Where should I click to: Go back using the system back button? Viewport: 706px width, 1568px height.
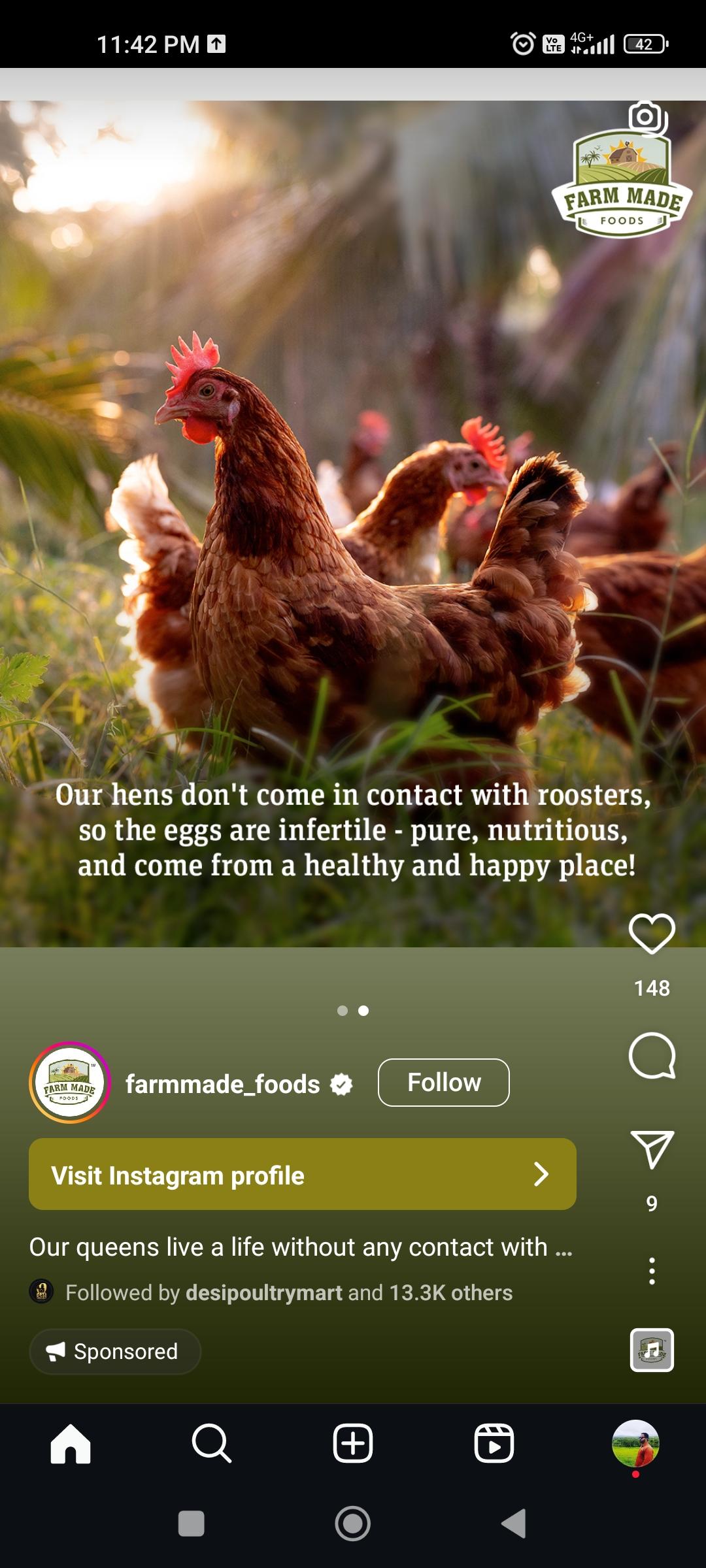tap(514, 1524)
